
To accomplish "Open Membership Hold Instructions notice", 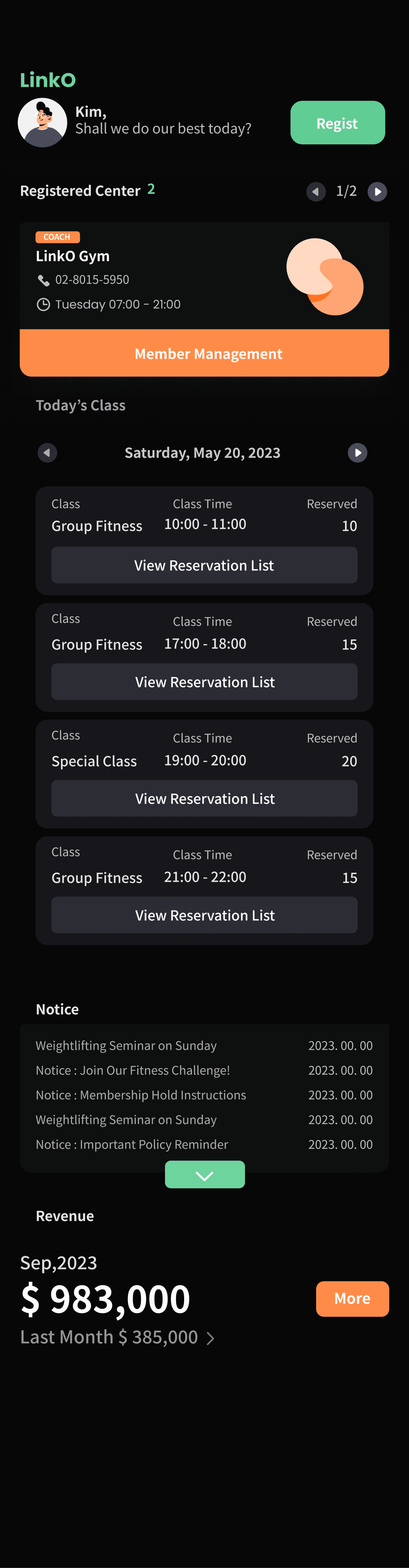I will [141, 1095].
